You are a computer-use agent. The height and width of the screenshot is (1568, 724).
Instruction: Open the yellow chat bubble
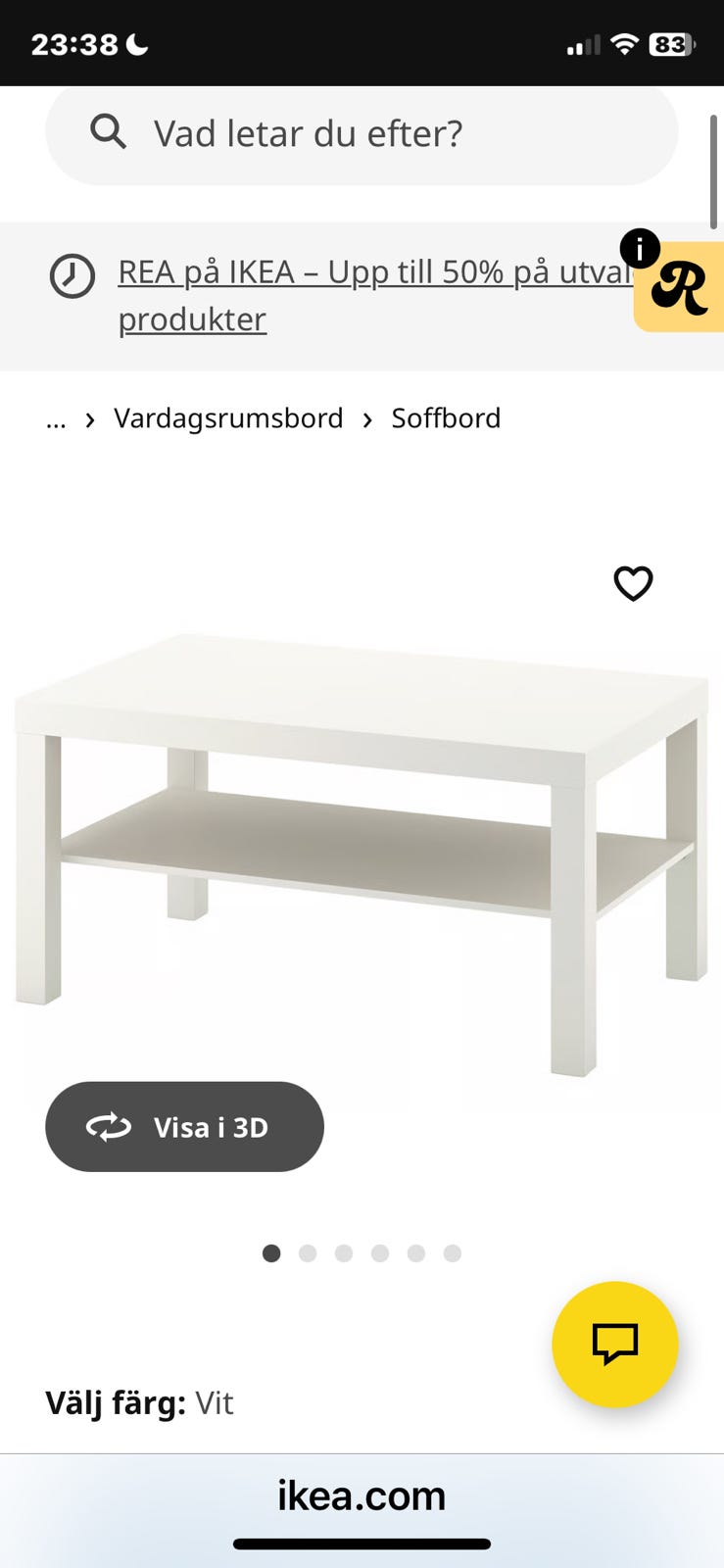(615, 1344)
